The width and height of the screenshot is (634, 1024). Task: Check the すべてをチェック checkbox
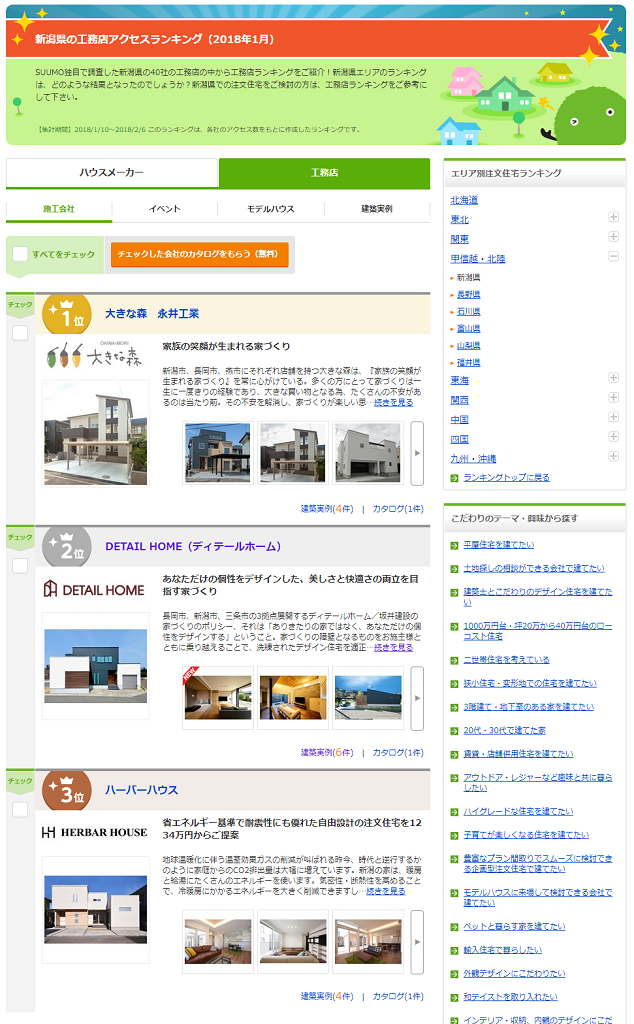pyautogui.click(x=20, y=255)
